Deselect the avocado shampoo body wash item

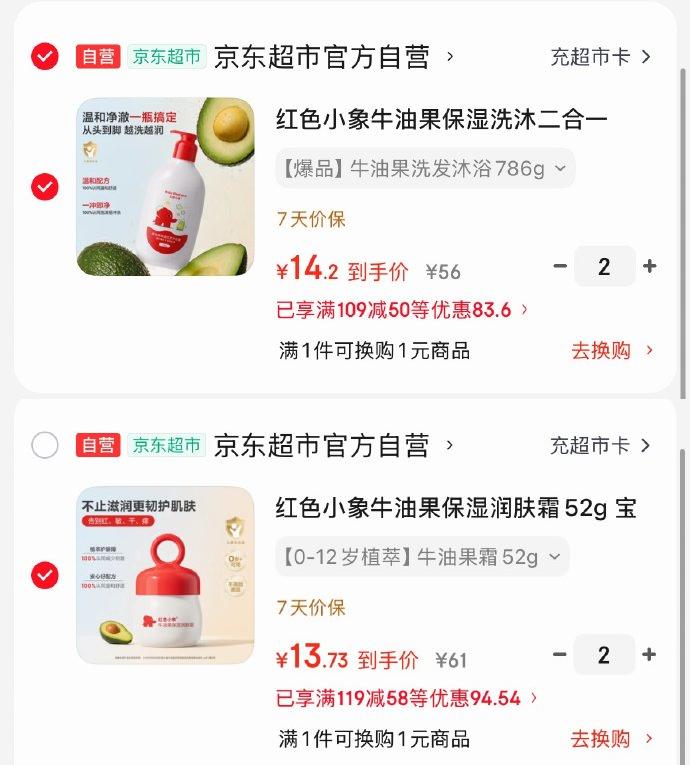click(x=44, y=186)
